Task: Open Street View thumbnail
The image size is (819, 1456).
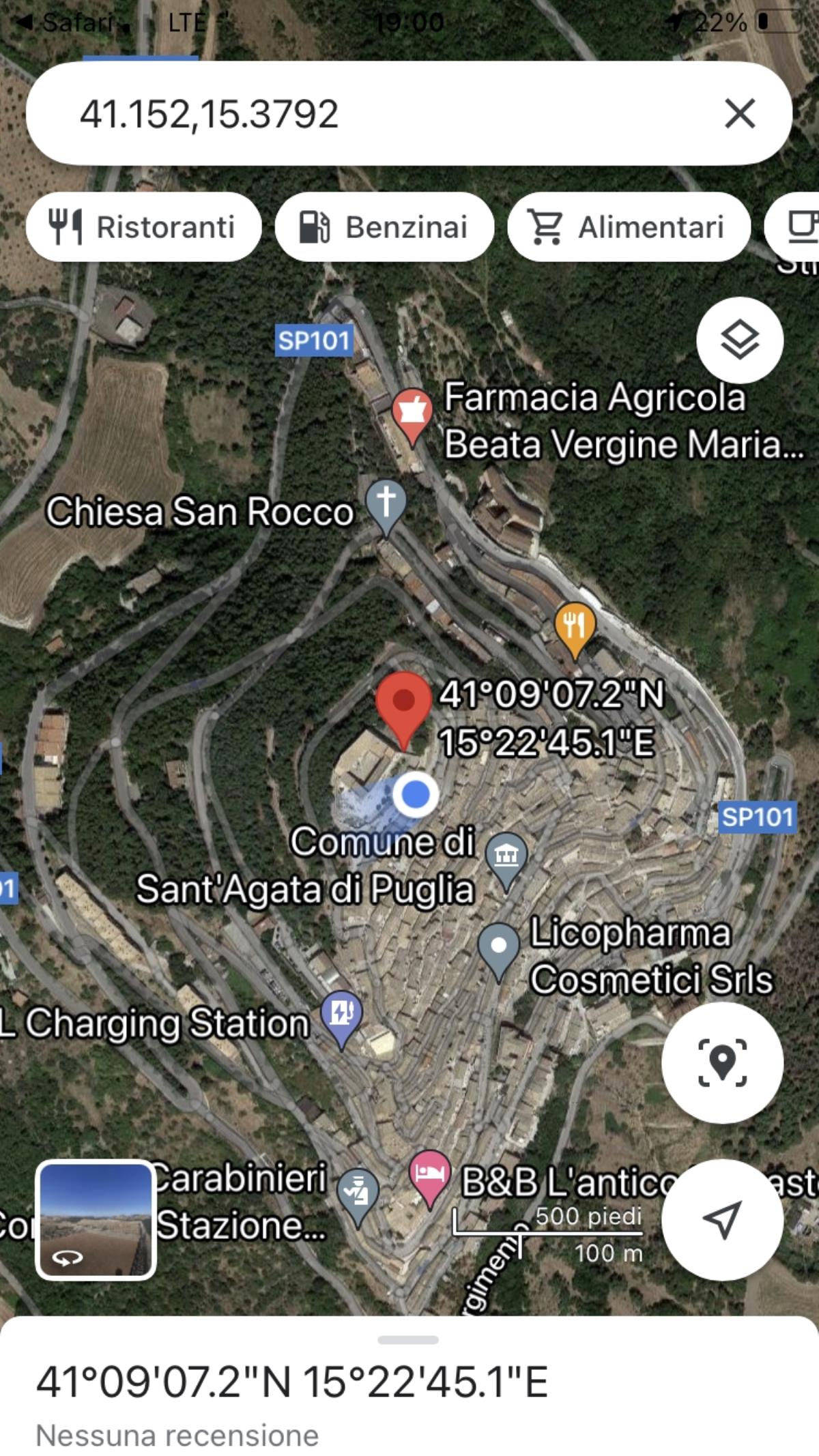Action: (x=96, y=1219)
